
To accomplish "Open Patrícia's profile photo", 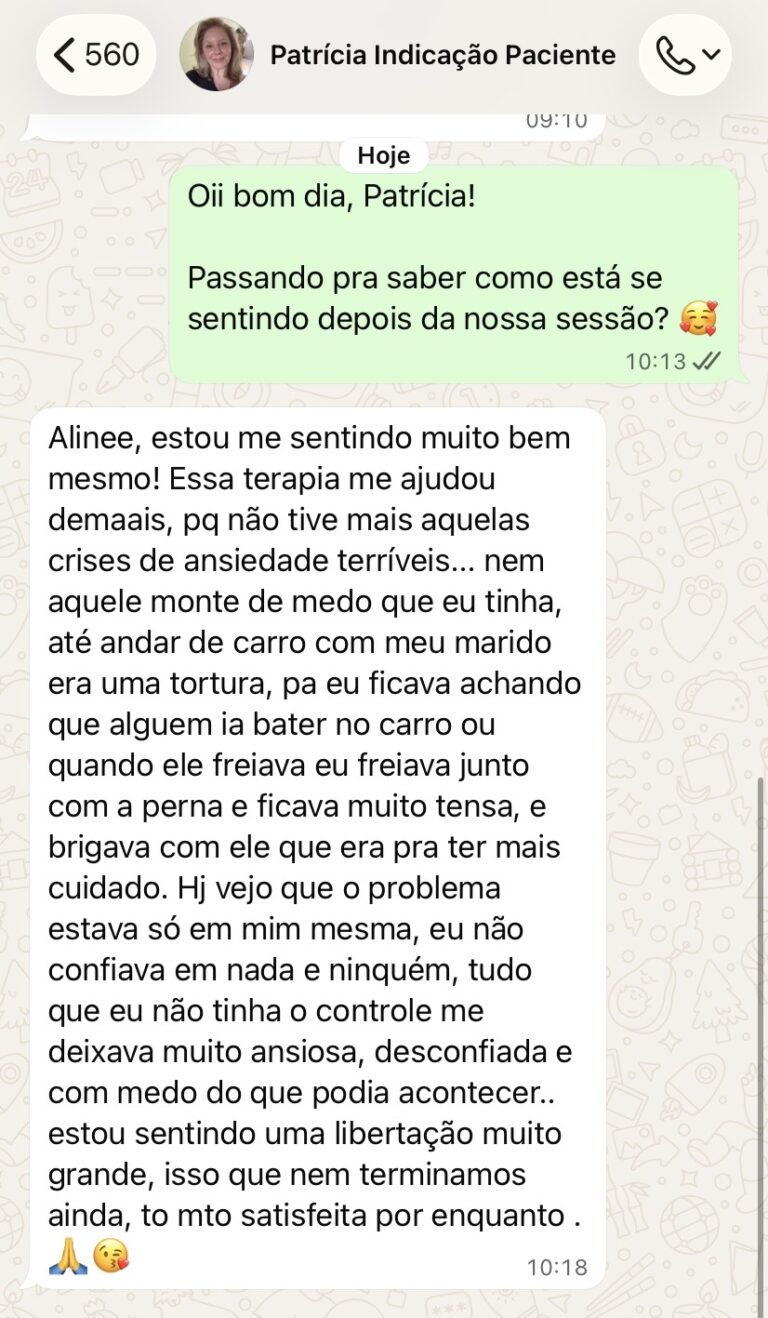I will 216,55.
